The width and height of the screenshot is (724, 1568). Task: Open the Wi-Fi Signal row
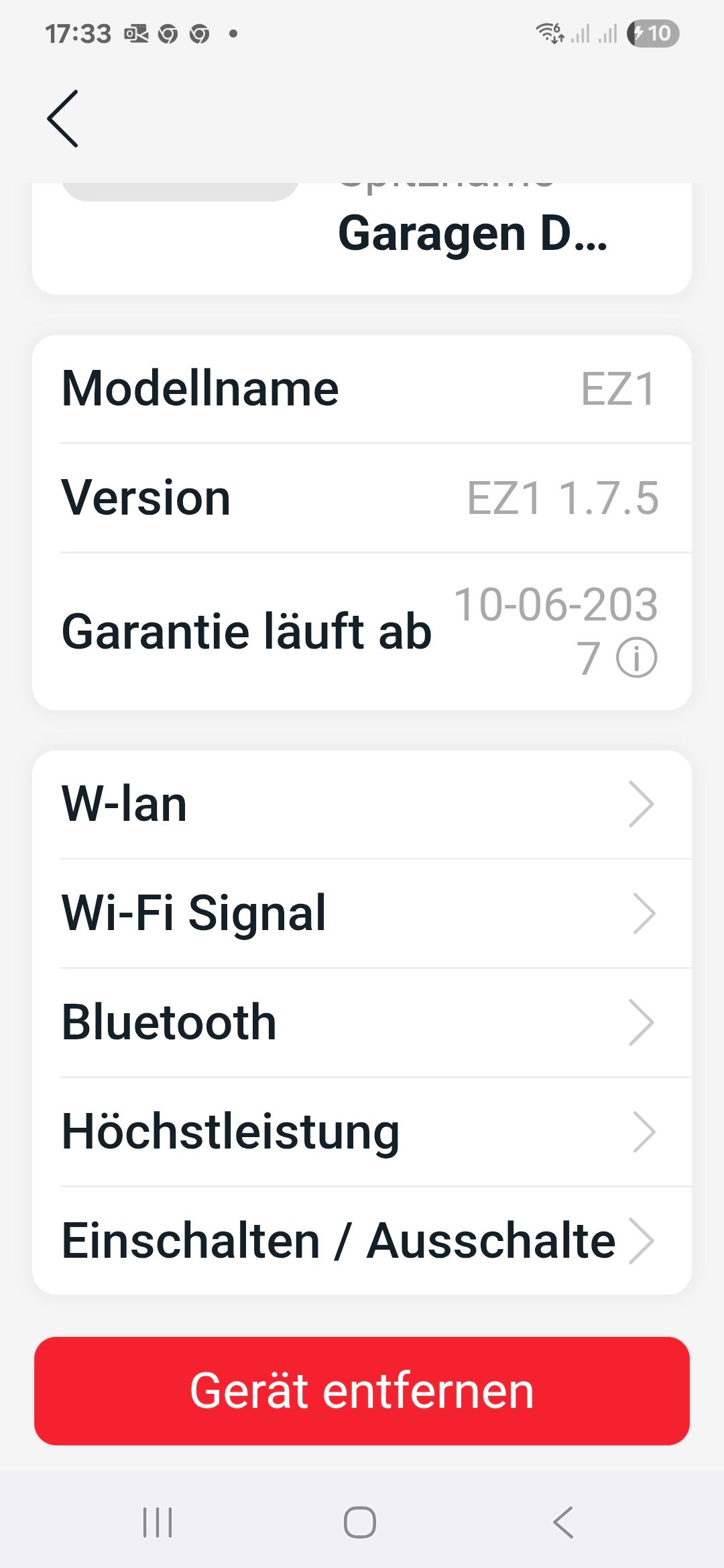point(362,913)
